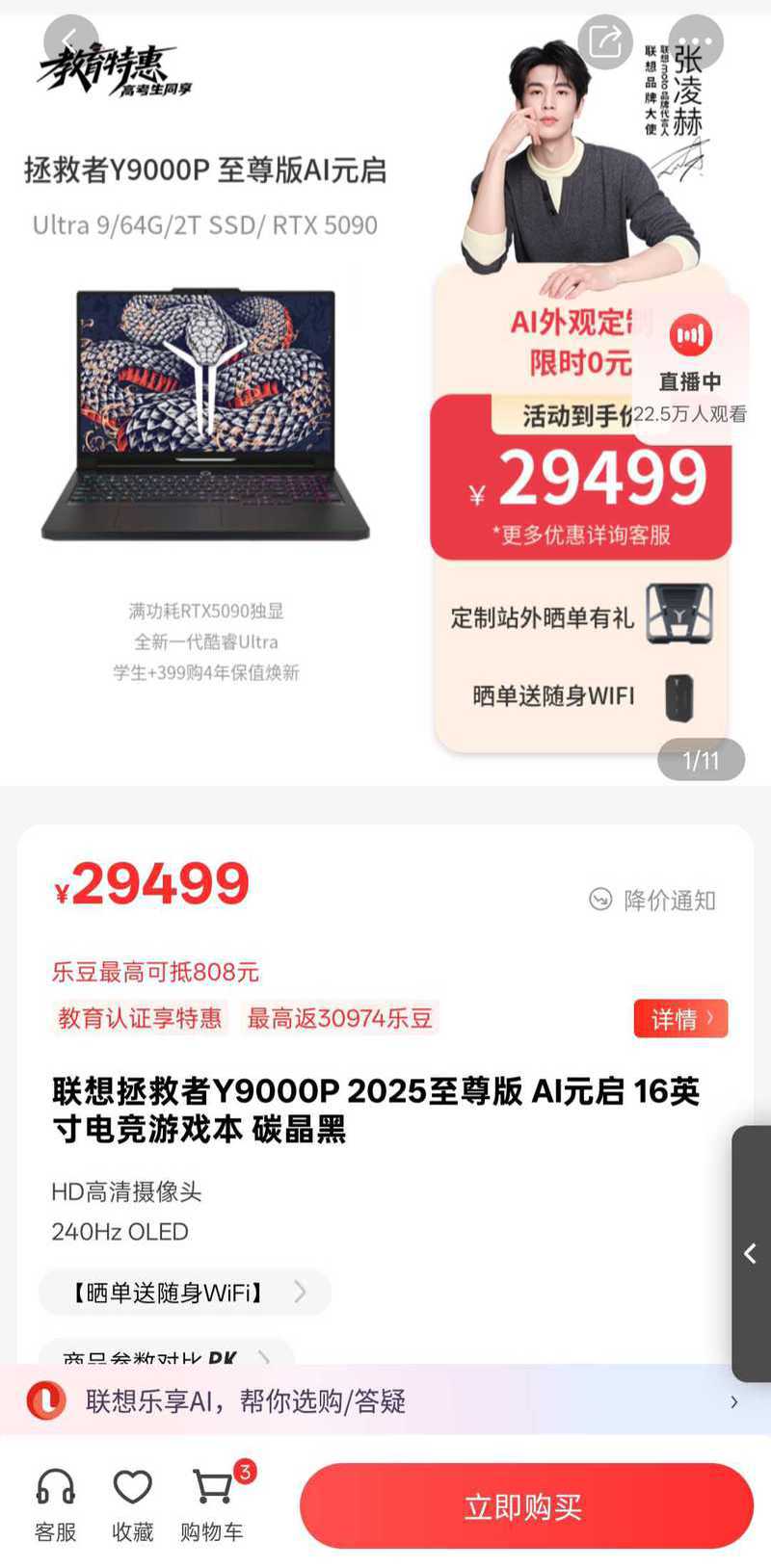Tap 立即购买 to buy now
This screenshot has width=771, height=1568.
coord(525,1505)
